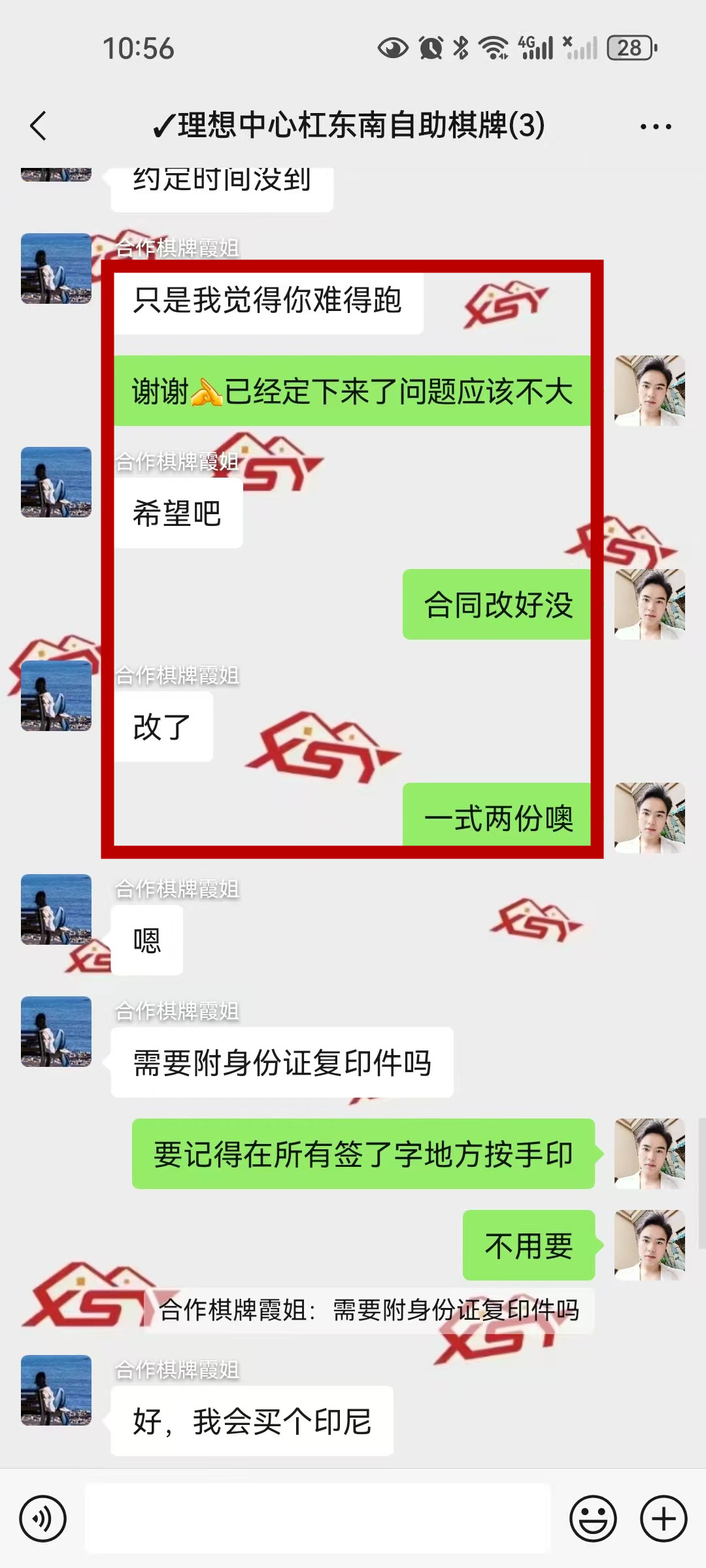Open the three-dot chat info menu

pyautogui.click(x=655, y=127)
